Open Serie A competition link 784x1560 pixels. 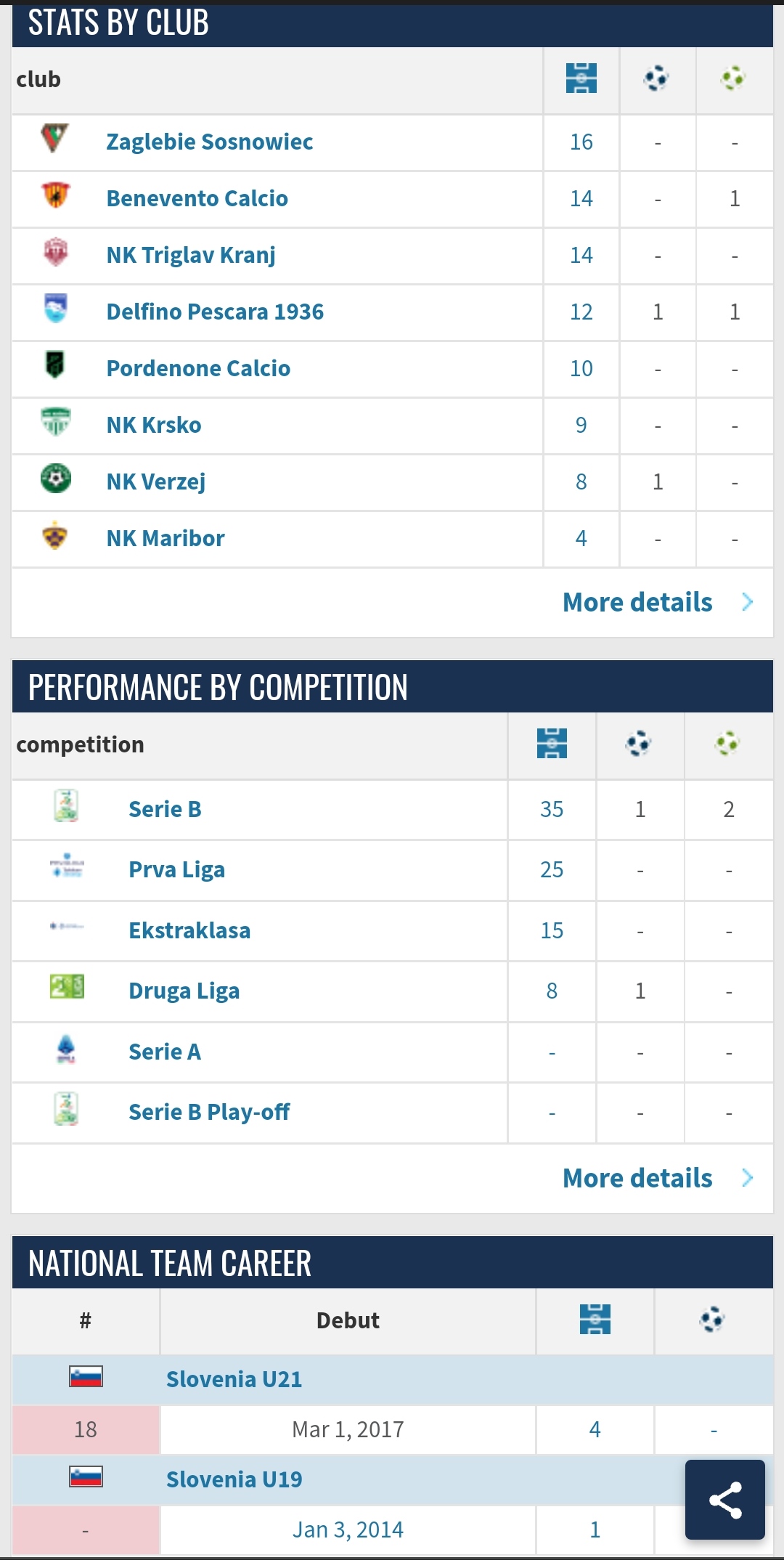coord(165,1052)
